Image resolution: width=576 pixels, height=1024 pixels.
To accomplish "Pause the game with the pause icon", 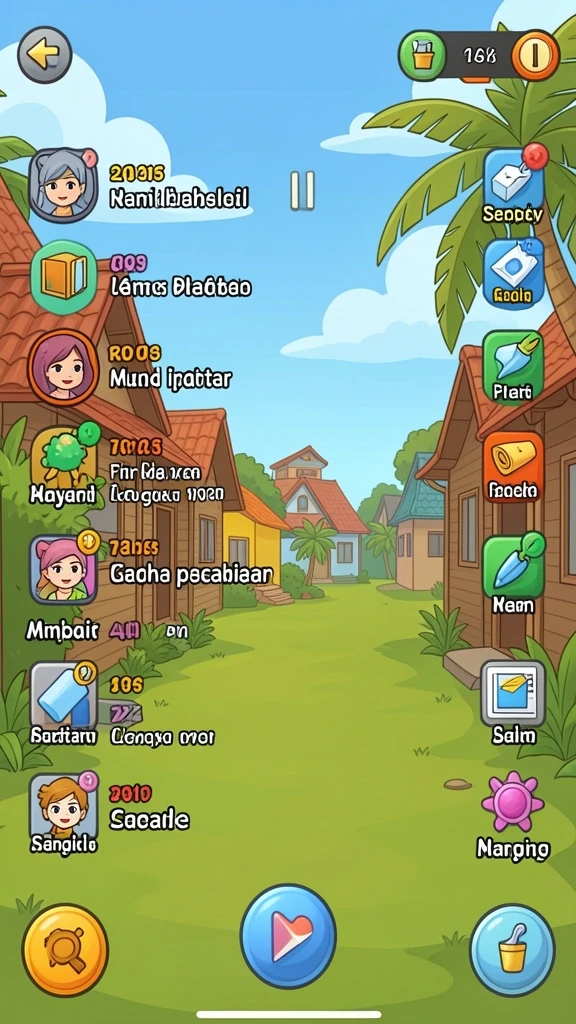I will click(302, 191).
